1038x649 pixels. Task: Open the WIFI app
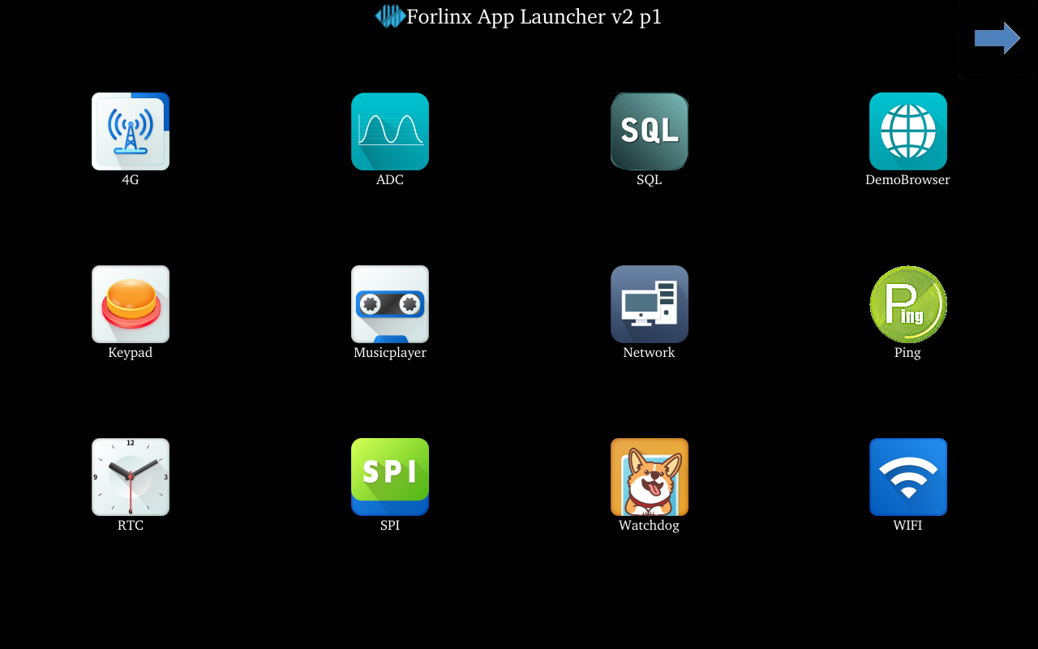coord(907,477)
